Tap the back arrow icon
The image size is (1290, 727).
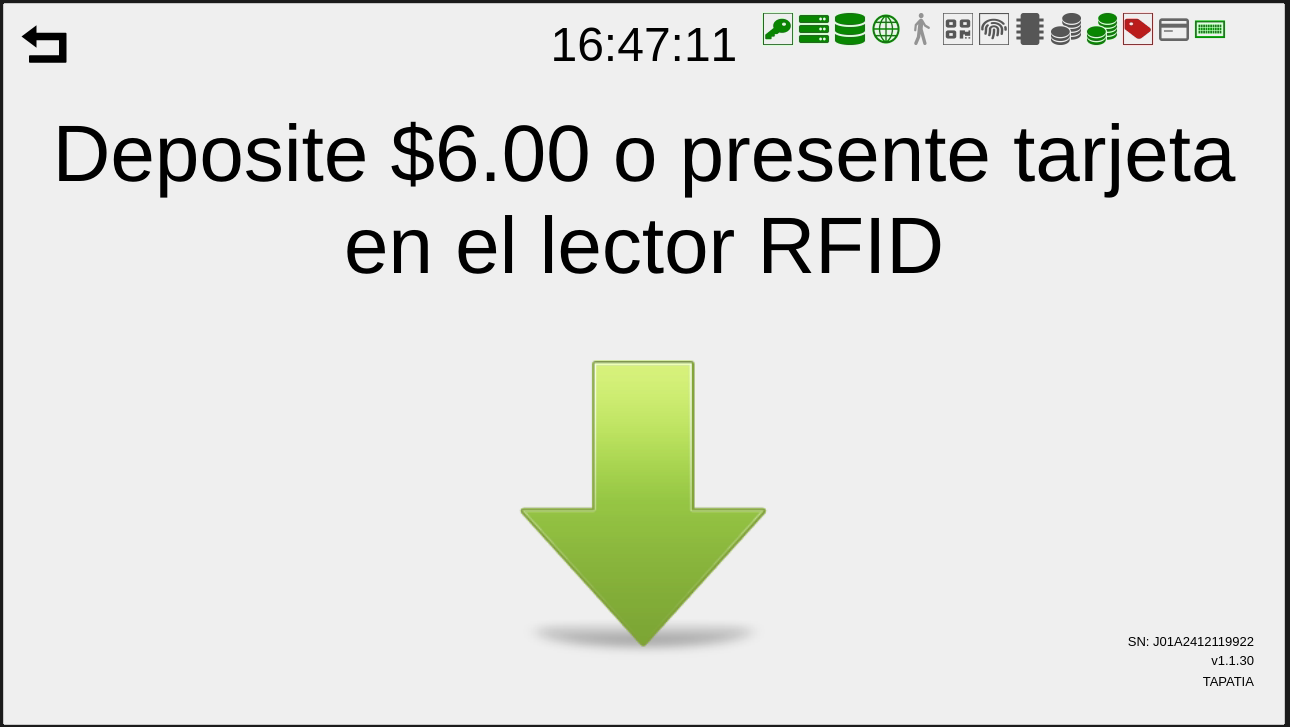(44, 45)
